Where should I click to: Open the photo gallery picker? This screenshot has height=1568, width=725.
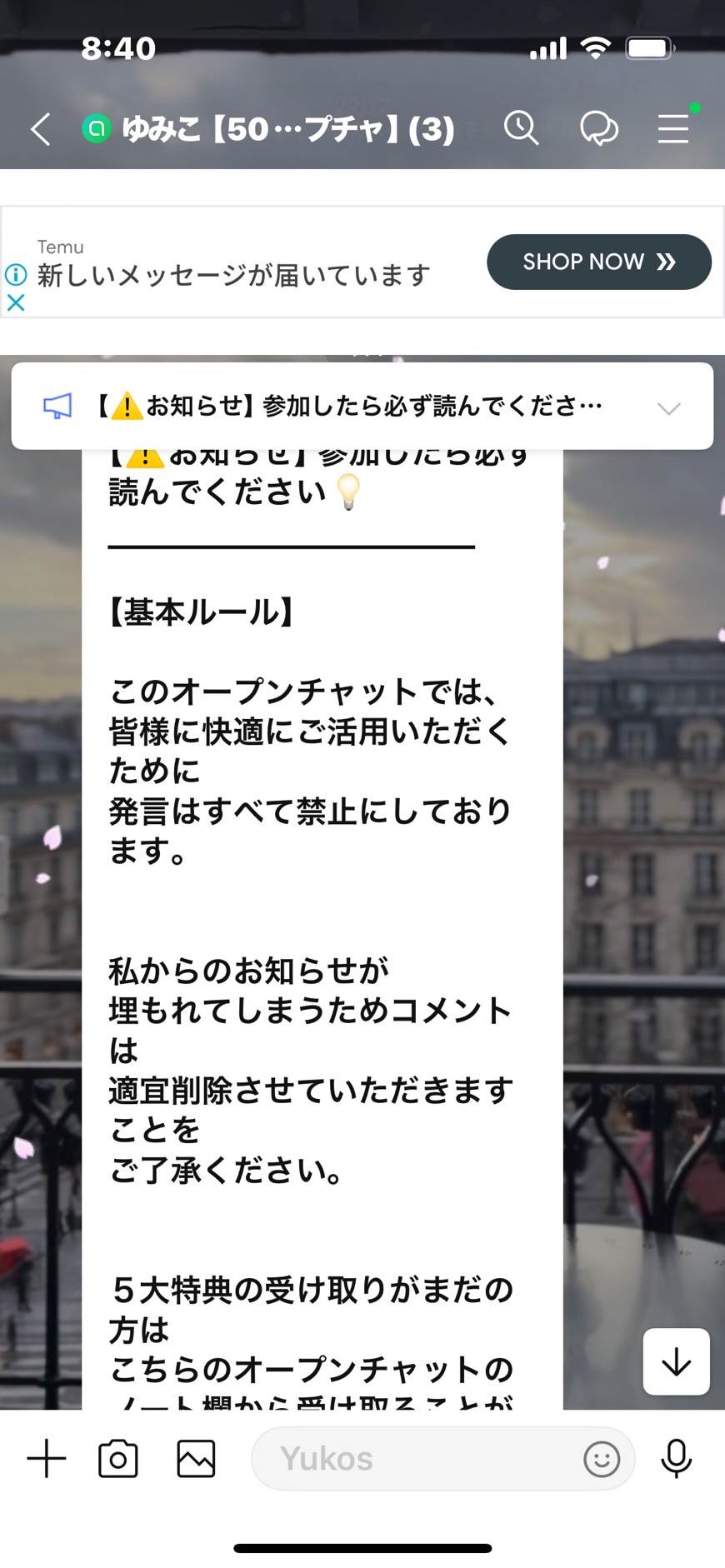click(196, 1459)
